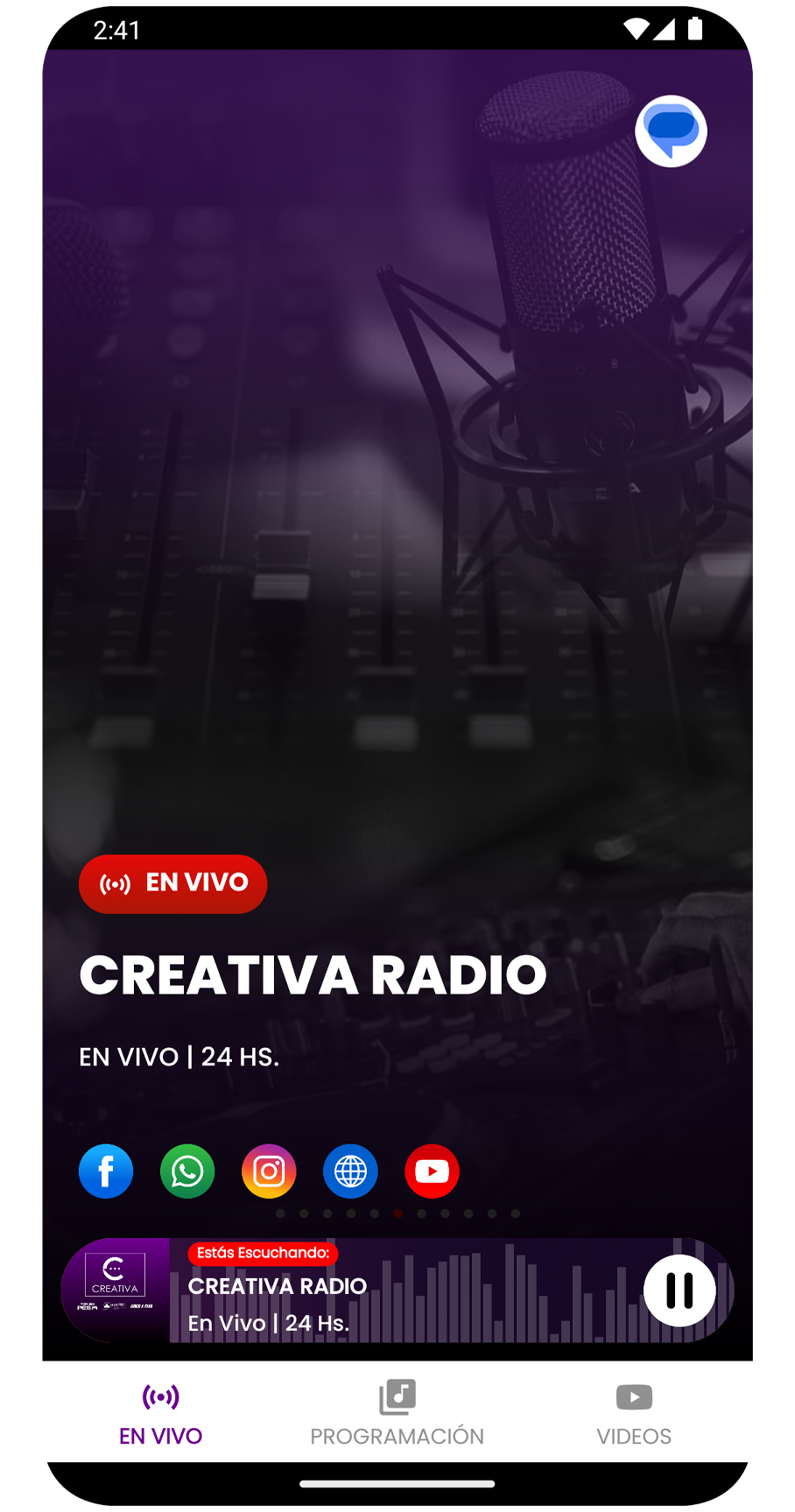The height and width of the screenshot is (1512, 795).
Task: Open Creativa Radio's Facebook page
Action: [106, 1171]
